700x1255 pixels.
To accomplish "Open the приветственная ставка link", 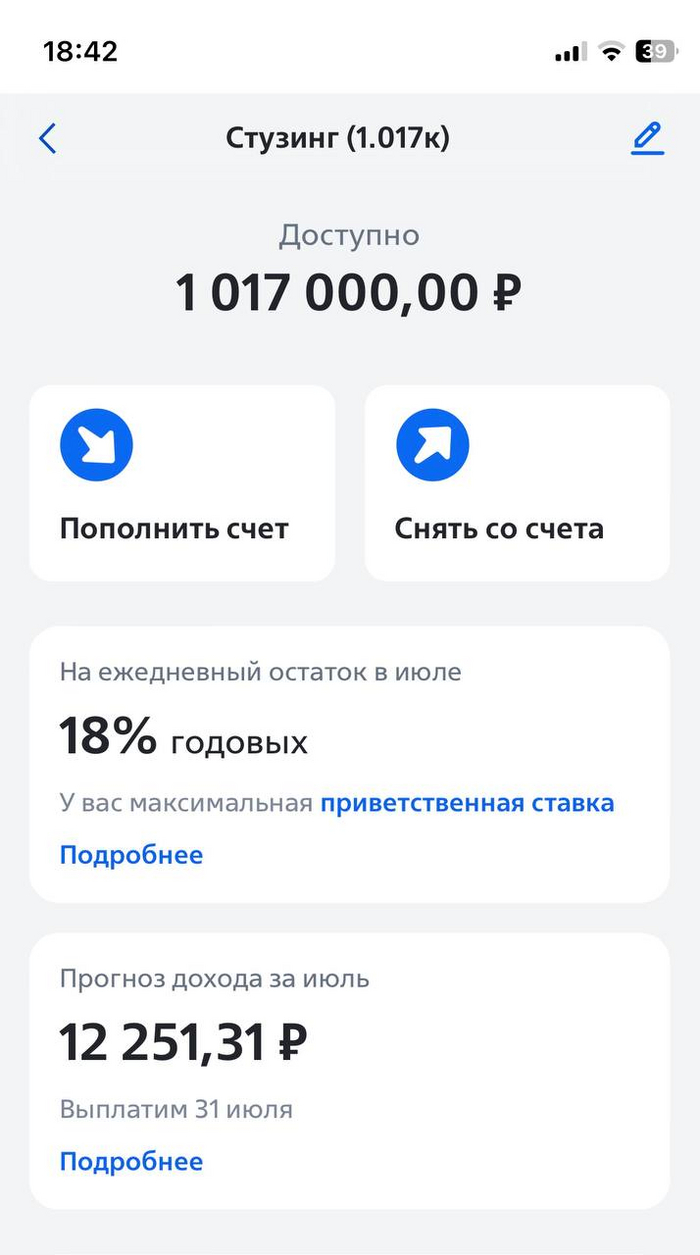I will [467, 803].
